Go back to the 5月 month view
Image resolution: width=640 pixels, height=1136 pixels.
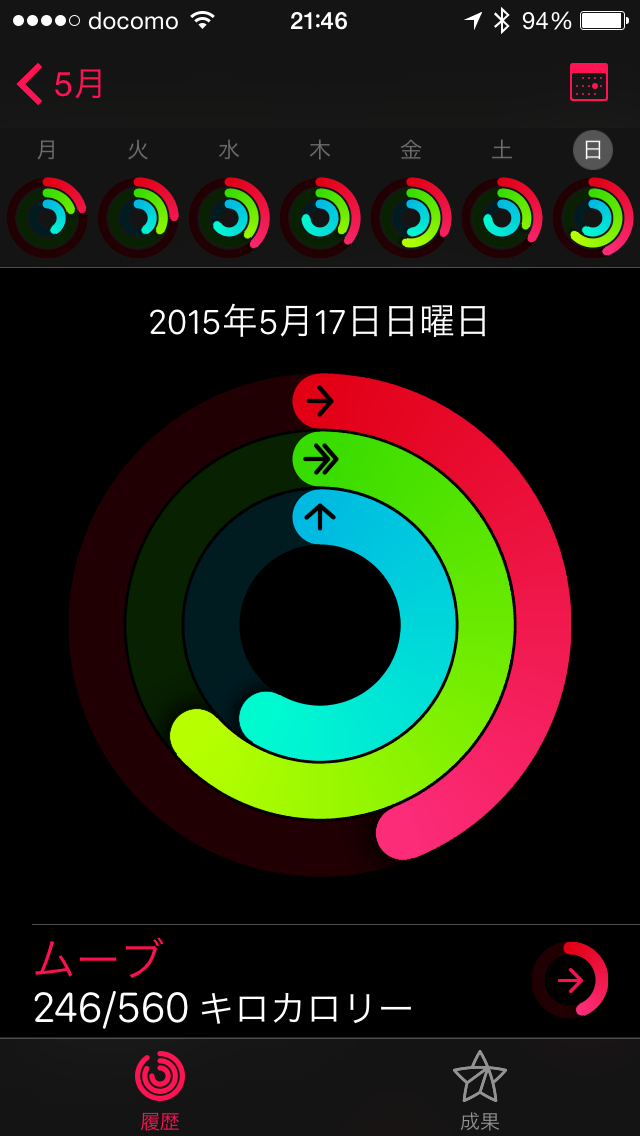click(60, 84)
